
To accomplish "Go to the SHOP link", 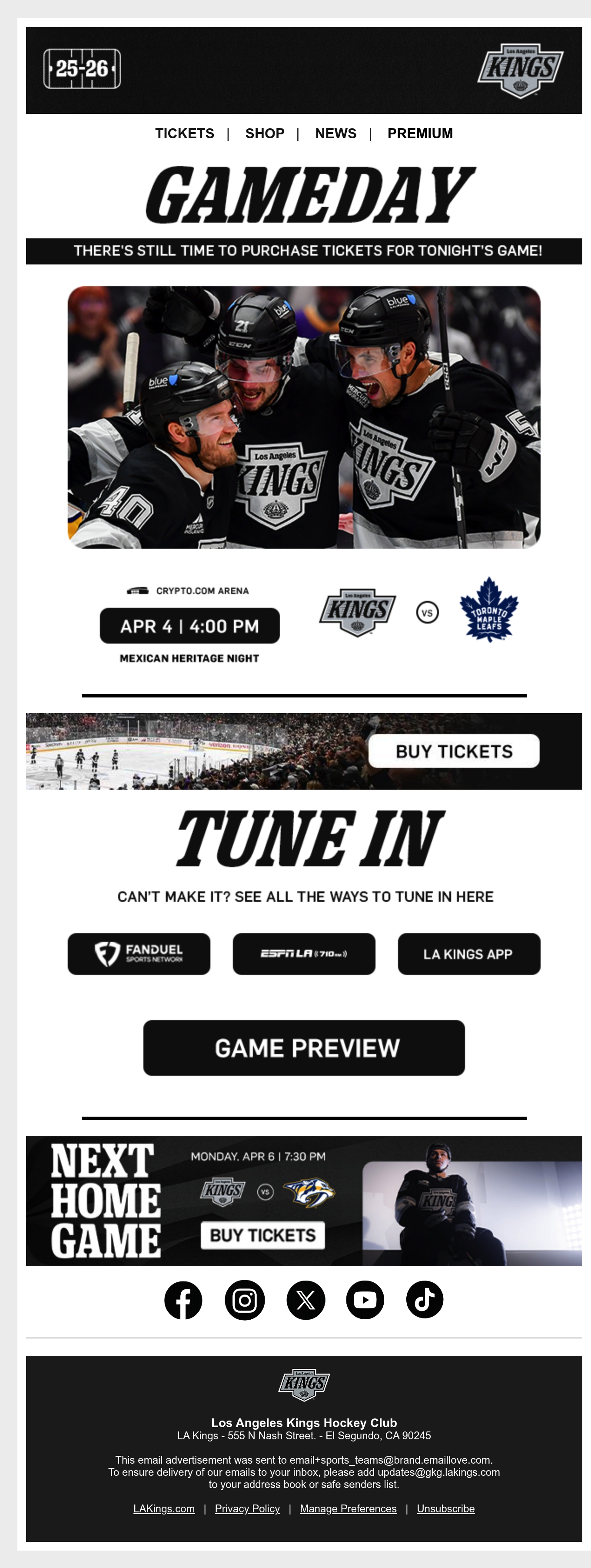I will (265, 133).
